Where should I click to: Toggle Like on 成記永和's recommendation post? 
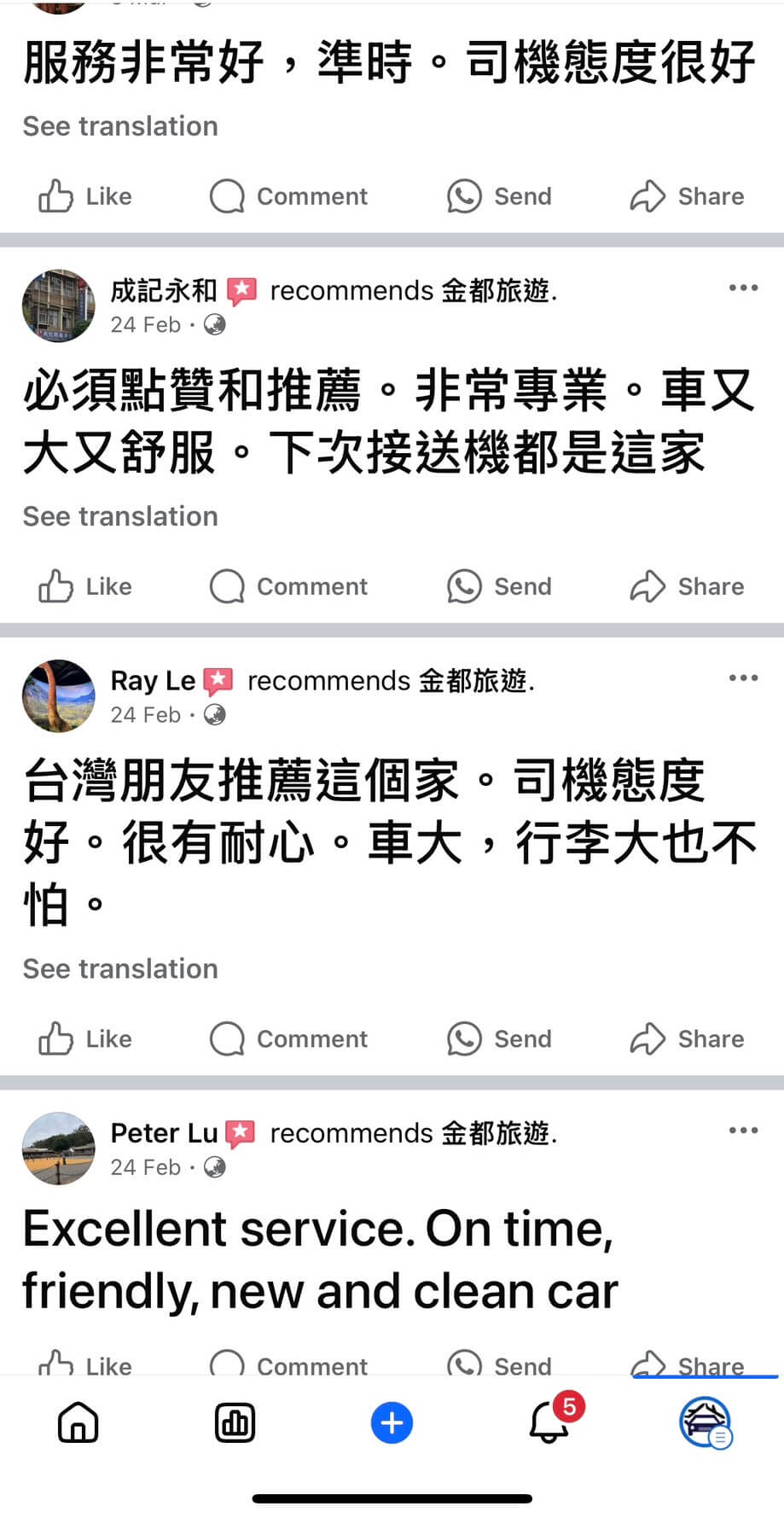click(x=85, y=586)
